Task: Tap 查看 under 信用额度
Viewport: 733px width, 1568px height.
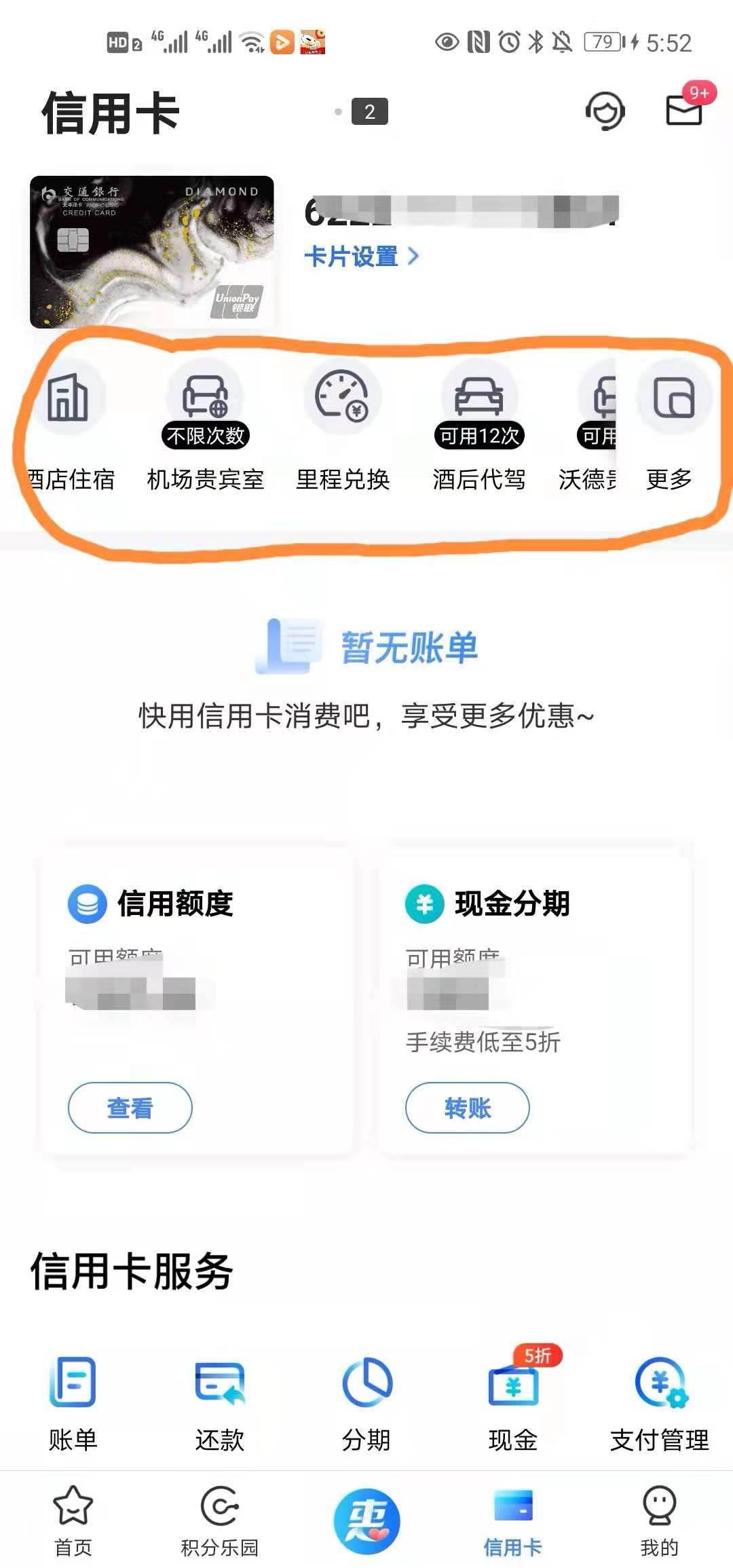Action: click(x=130, y=1108)
